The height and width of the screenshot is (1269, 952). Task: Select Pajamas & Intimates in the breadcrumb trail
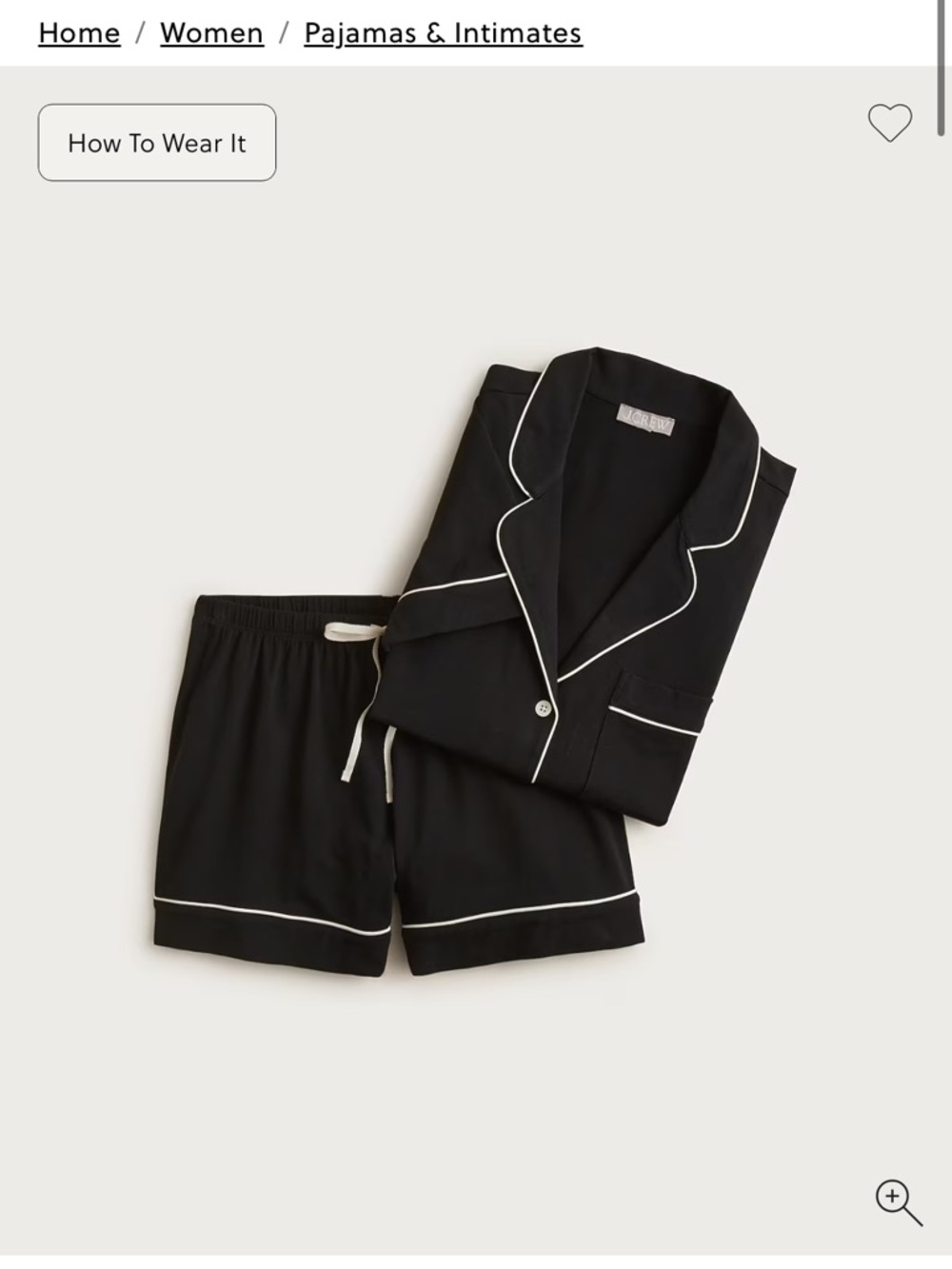(x=442, y=32)
